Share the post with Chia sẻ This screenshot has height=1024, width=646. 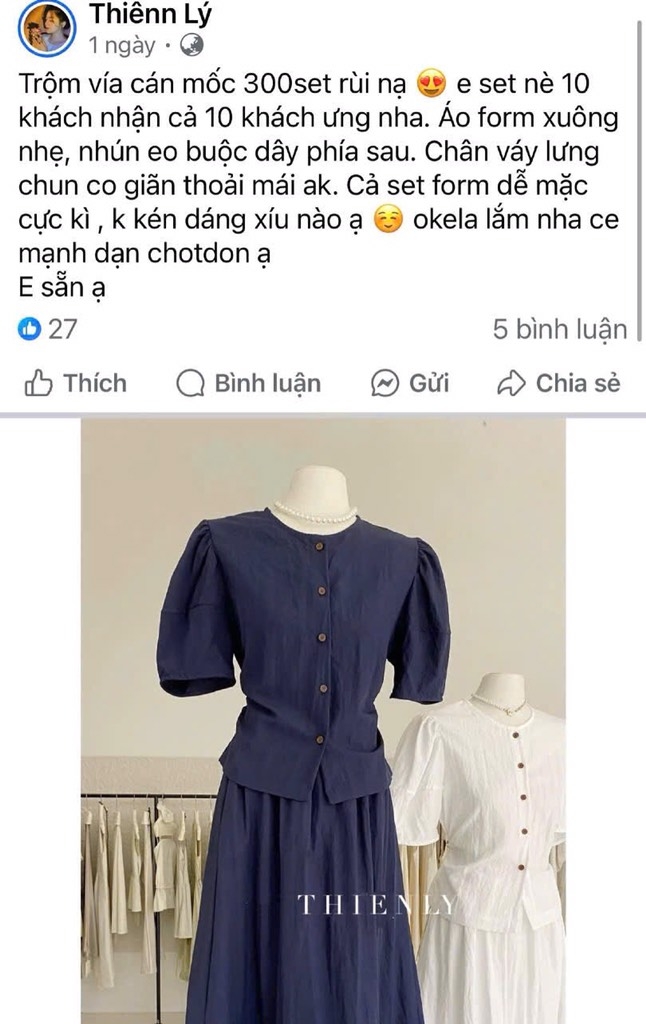(559, 383)
